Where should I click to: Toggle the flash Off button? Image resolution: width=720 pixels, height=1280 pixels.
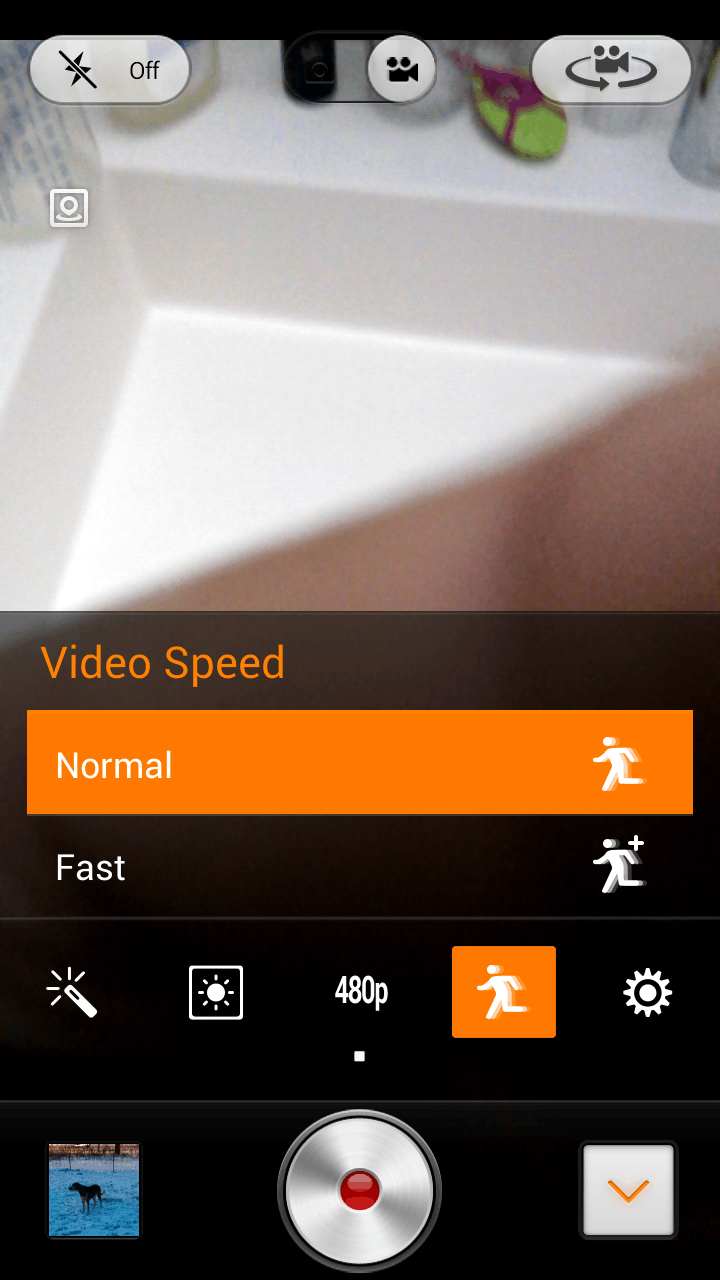[109, 70]
